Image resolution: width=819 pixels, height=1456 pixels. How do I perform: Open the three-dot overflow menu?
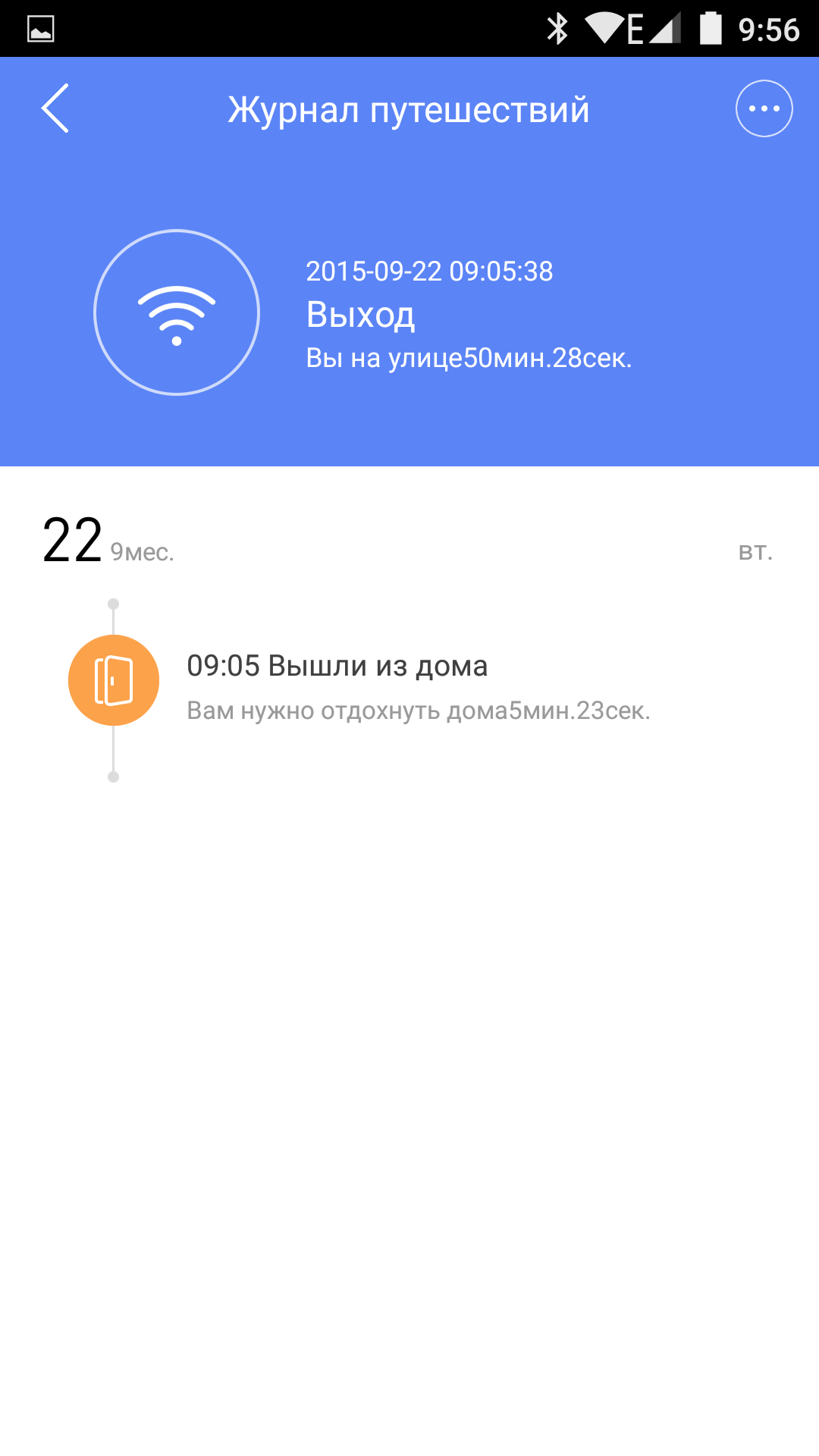click(x=764, y=108)
